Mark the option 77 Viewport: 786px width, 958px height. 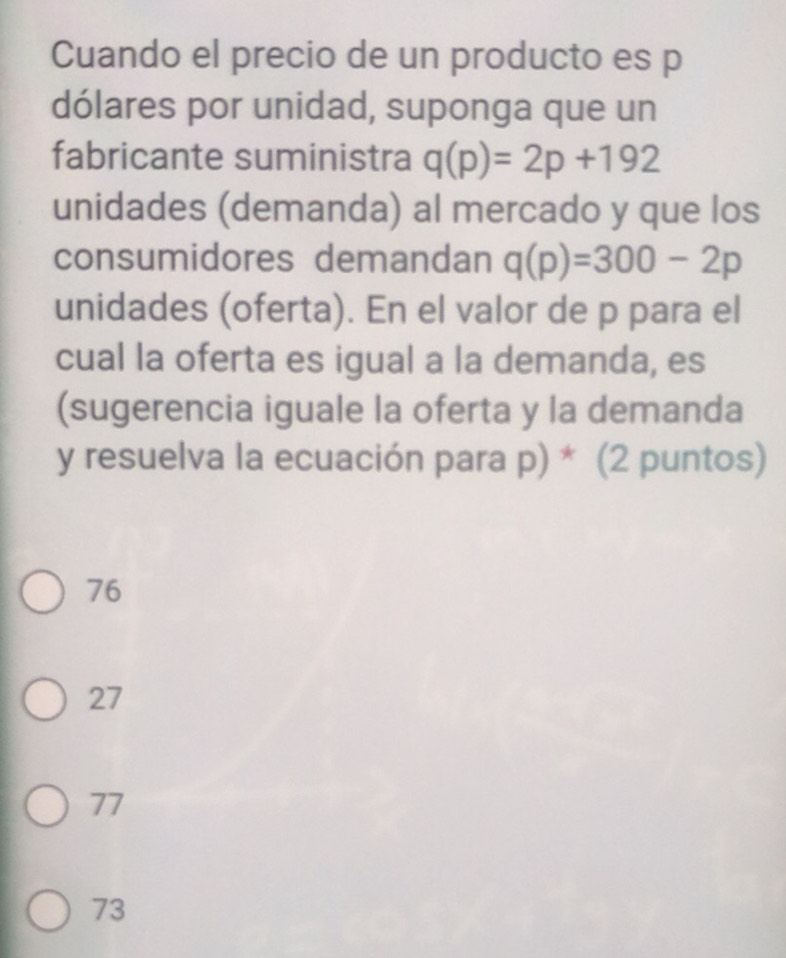click(x=44, y=806)
